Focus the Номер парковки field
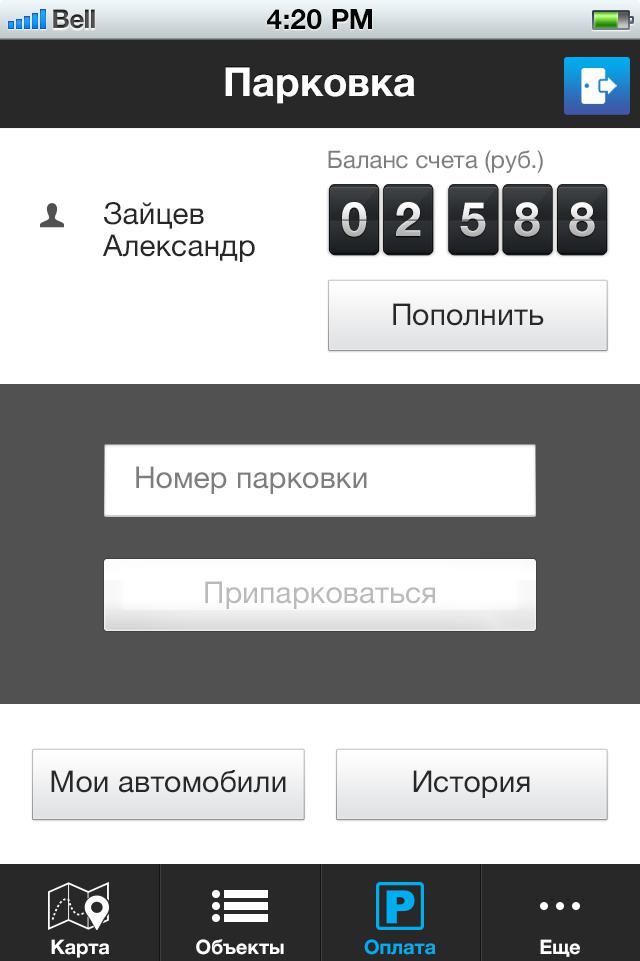640x961 pixels. (x=320, y=480)
